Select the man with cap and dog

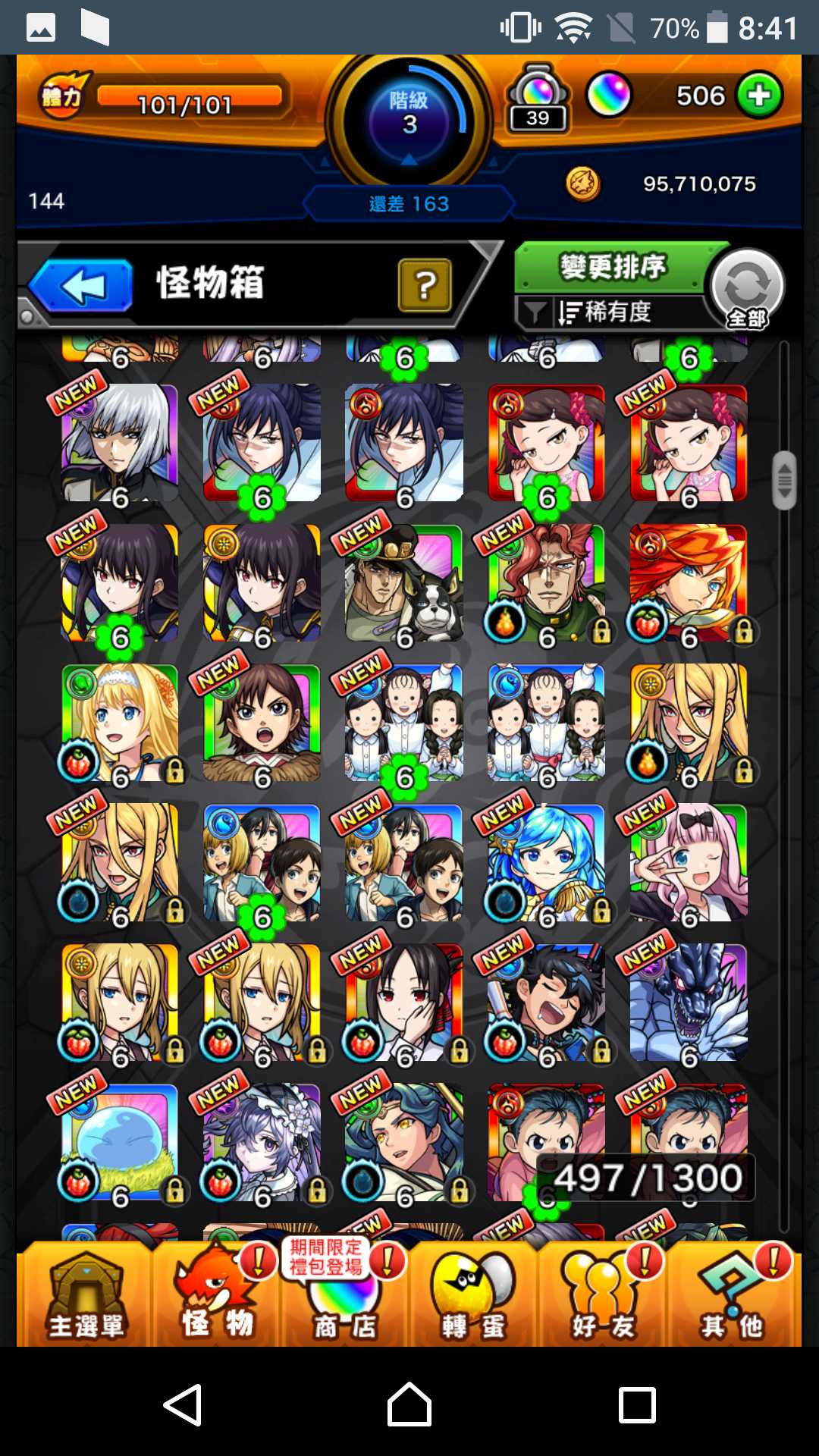tap(404, 583)
